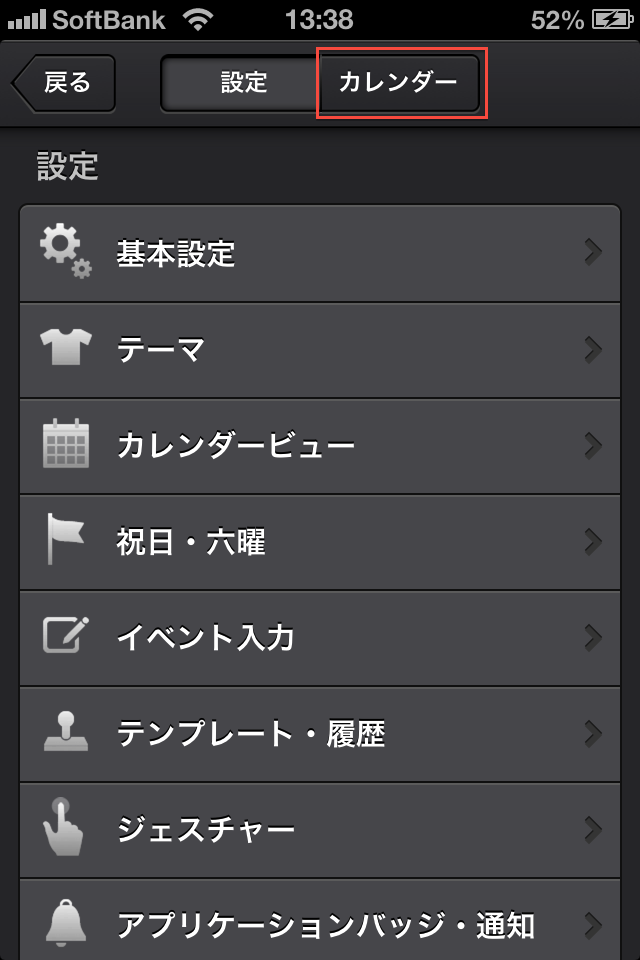The height and width of the screenshot is (960, 640).
Task: Open イベント入力 settings
Action: pyautogui.click(x=320, y=637)
